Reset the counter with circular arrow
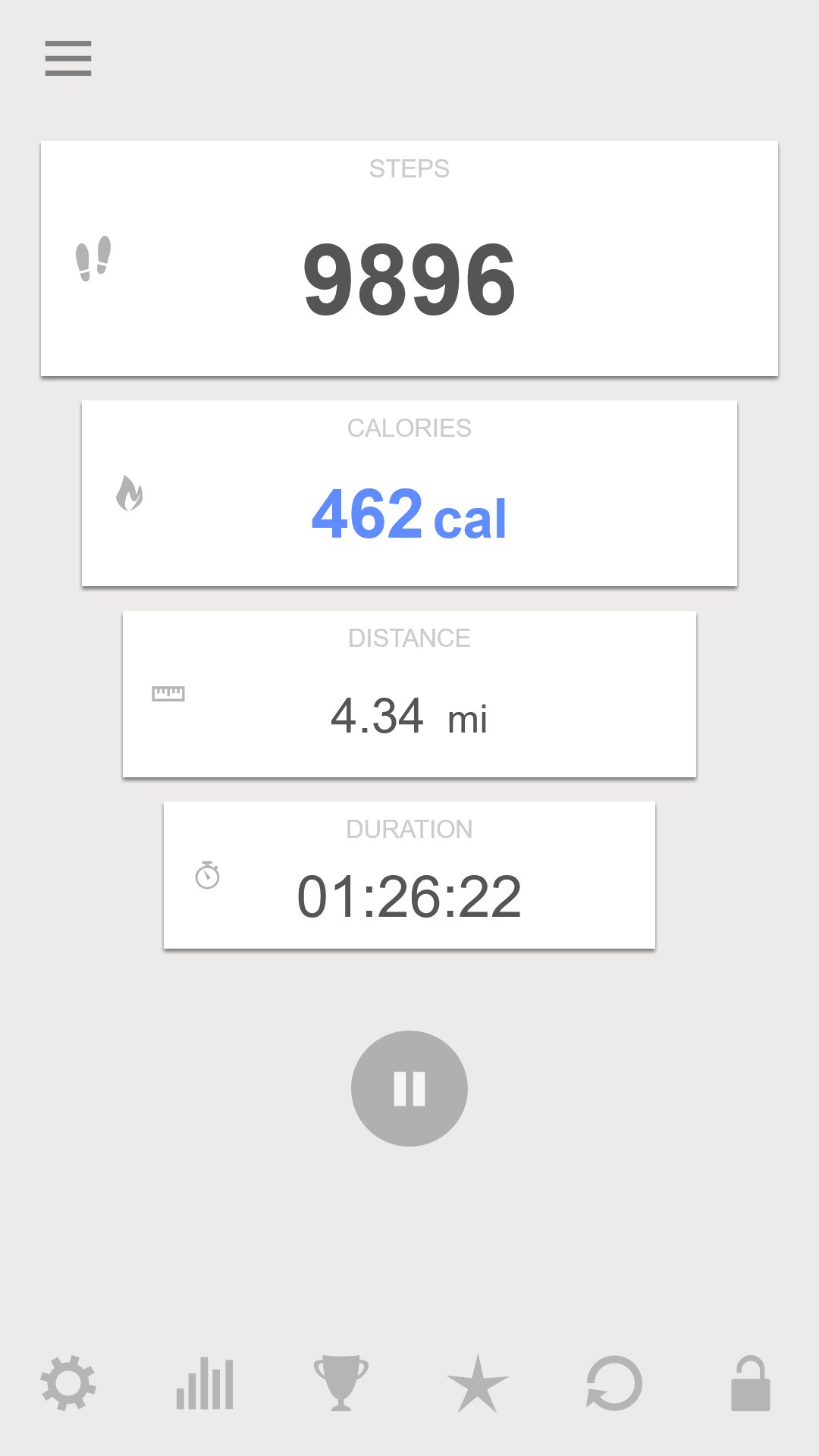Image resolution: width=819 pixels, height=1456 pixels. (614, 1383)
